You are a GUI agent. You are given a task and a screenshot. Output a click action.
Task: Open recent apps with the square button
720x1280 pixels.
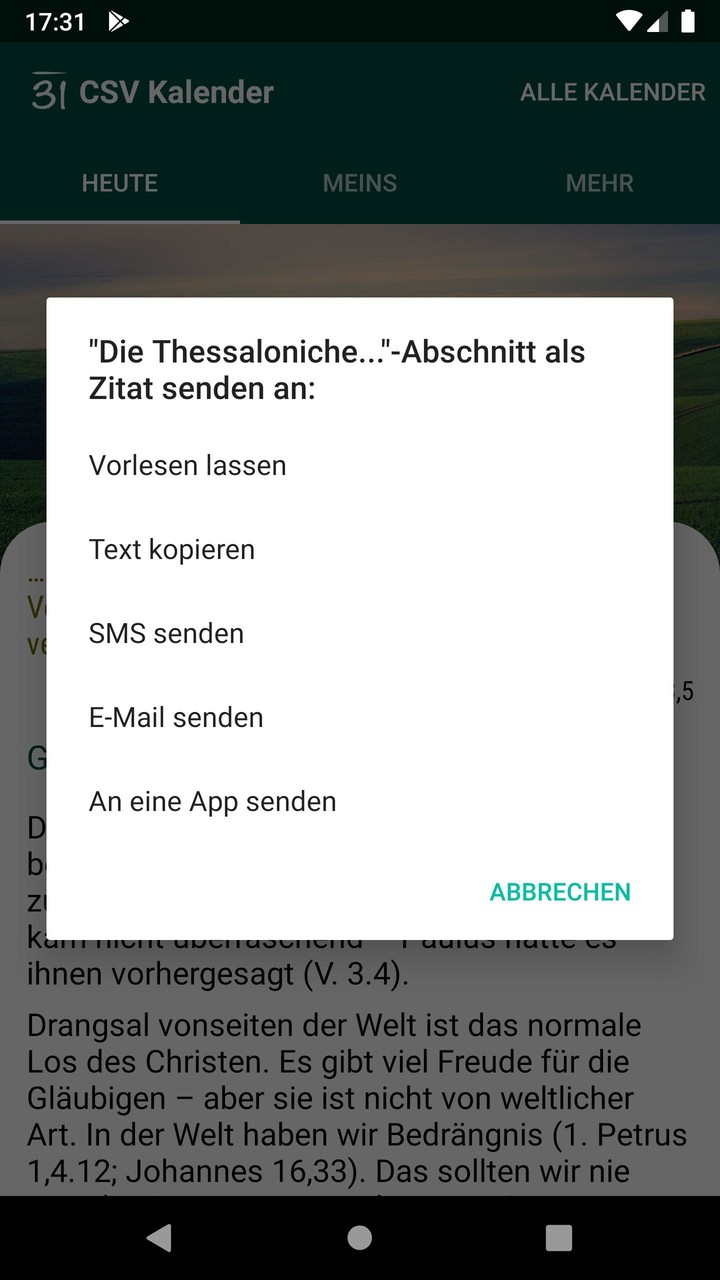[x=558, y=1237]
